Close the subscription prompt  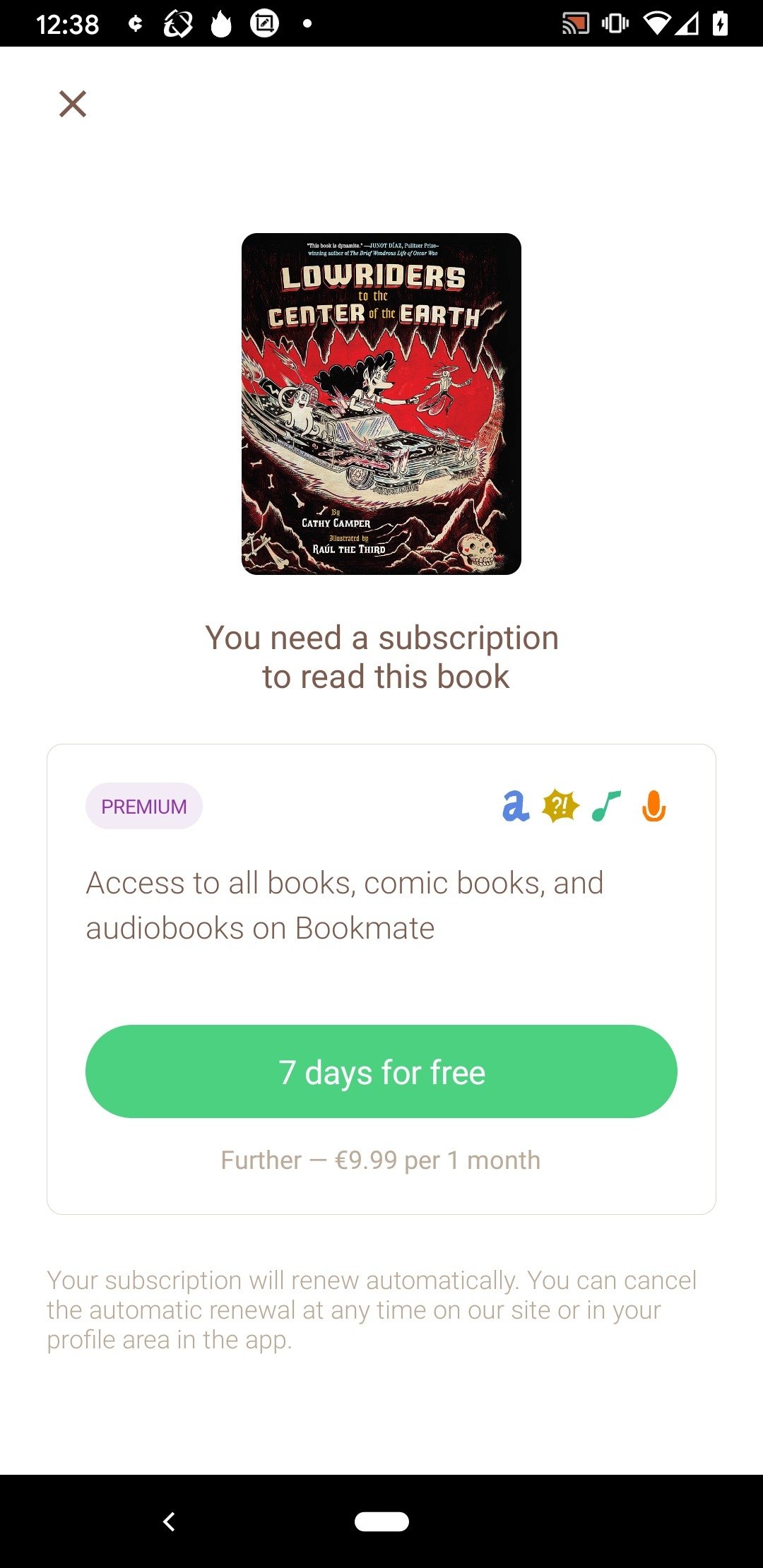coord(72,104)
